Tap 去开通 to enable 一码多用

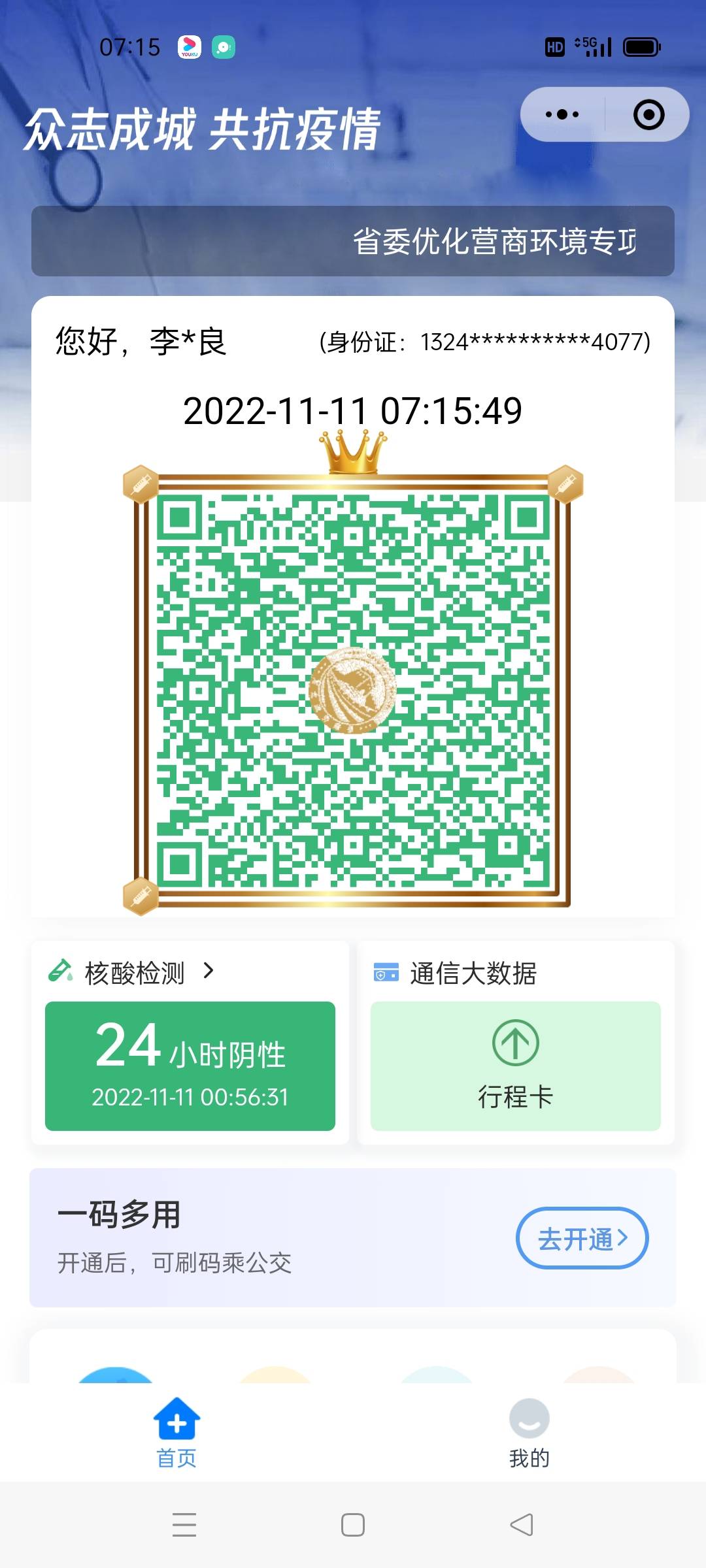[582, 1238]
